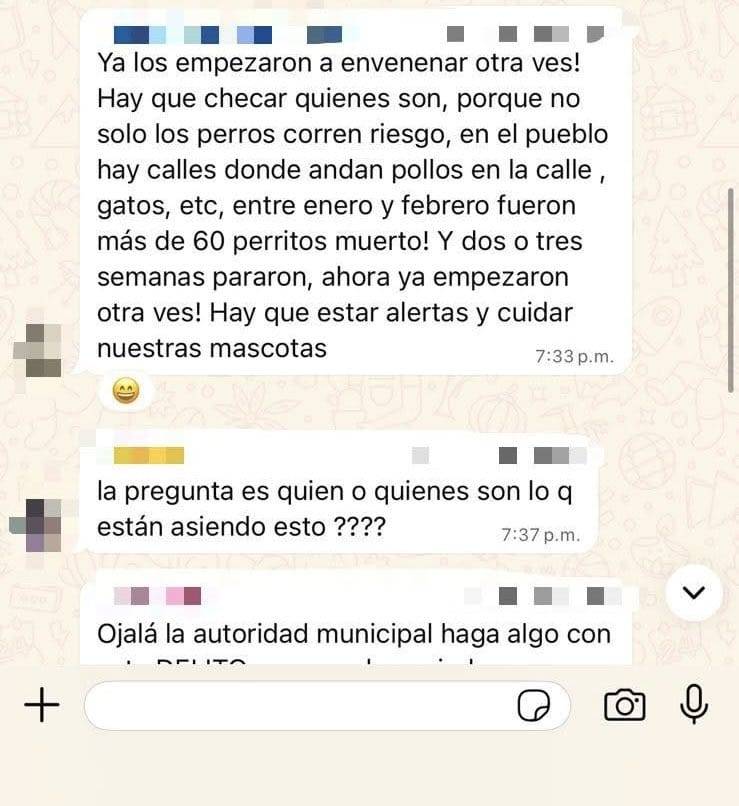Open the emoji reaction under first message
739x806 pixels.
pyautogui.click(x=127, y=392)
